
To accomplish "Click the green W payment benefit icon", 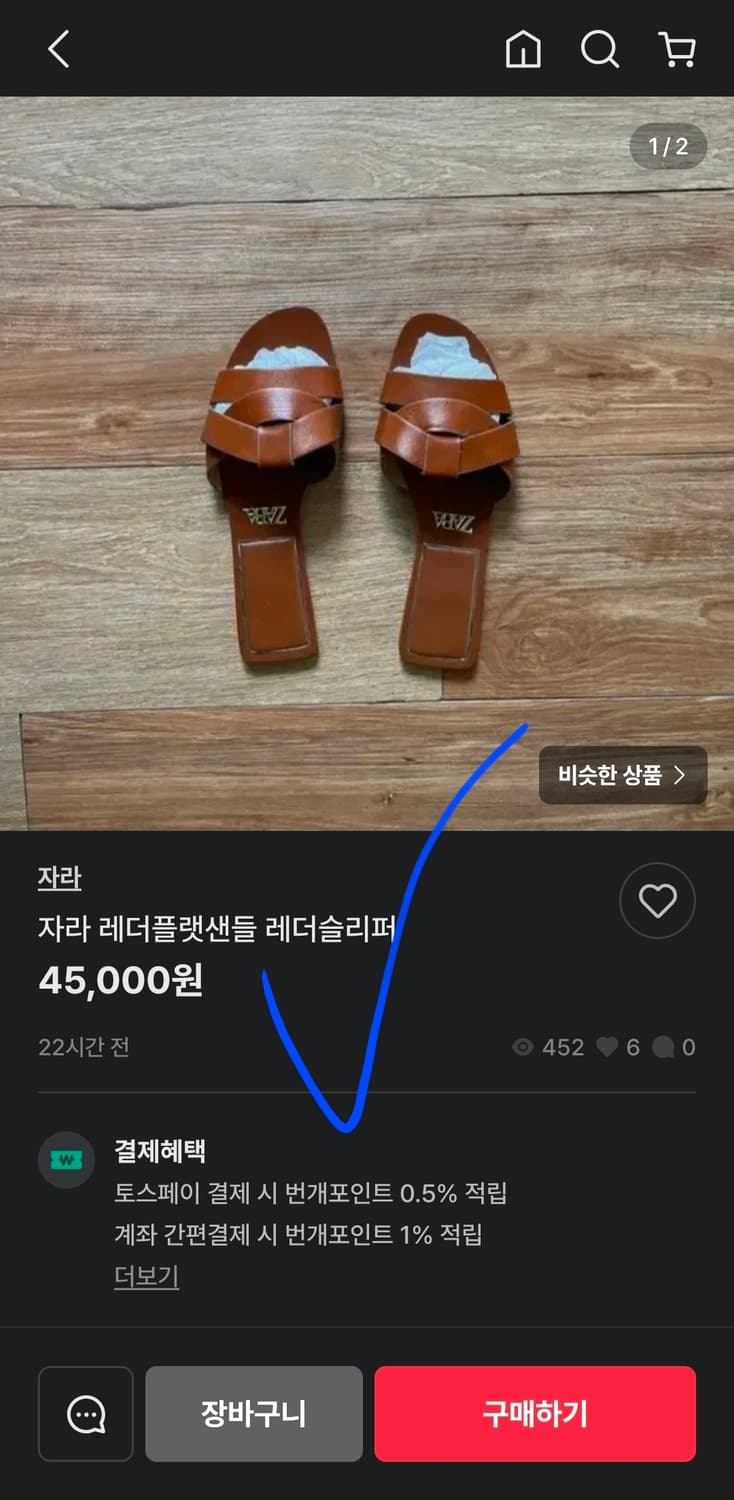I will [66, 1150].
